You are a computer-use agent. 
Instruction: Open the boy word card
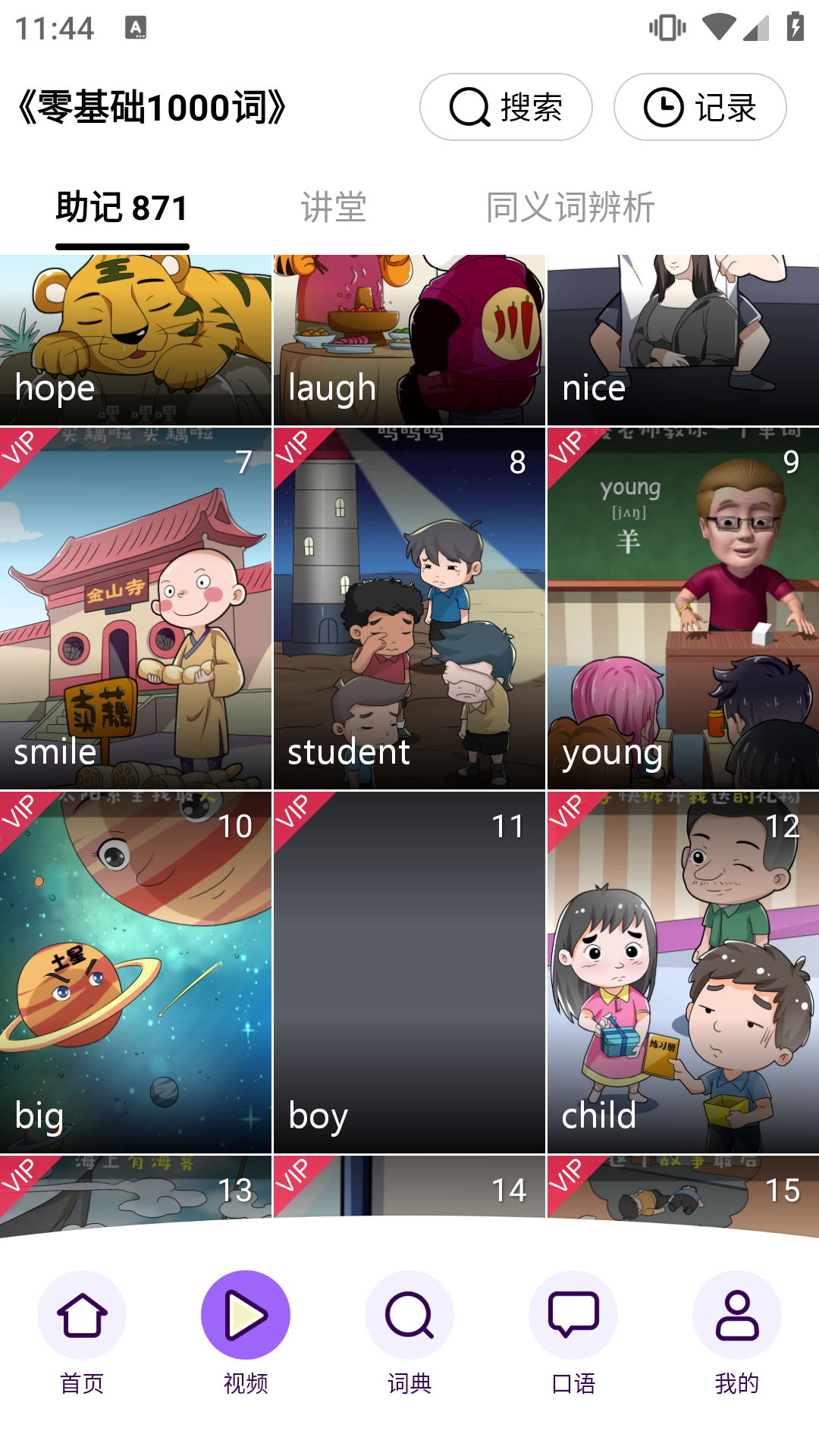pyautogui.click(x=409, y=972)
